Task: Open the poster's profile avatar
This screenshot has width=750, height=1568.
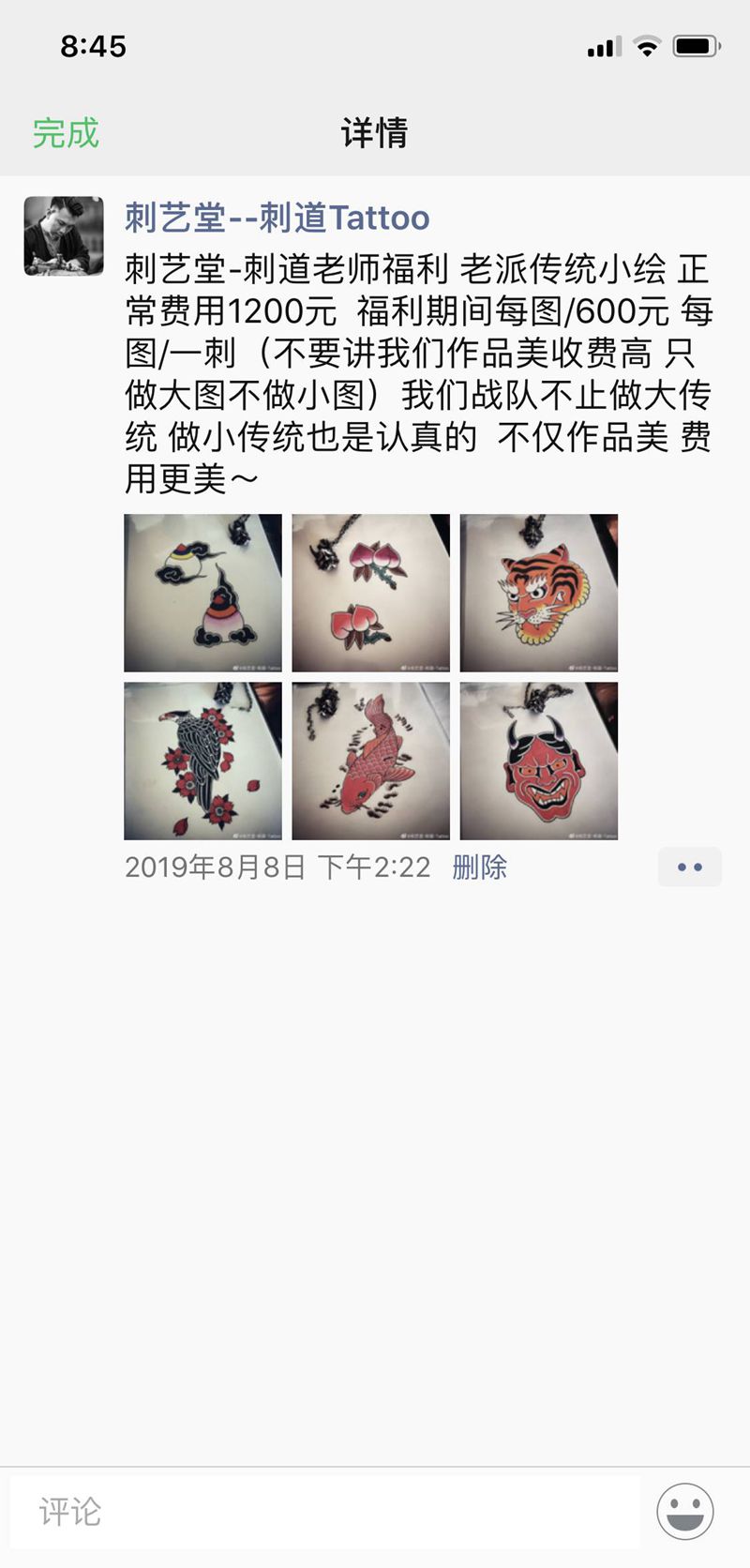Action: [x=64, y=236]
